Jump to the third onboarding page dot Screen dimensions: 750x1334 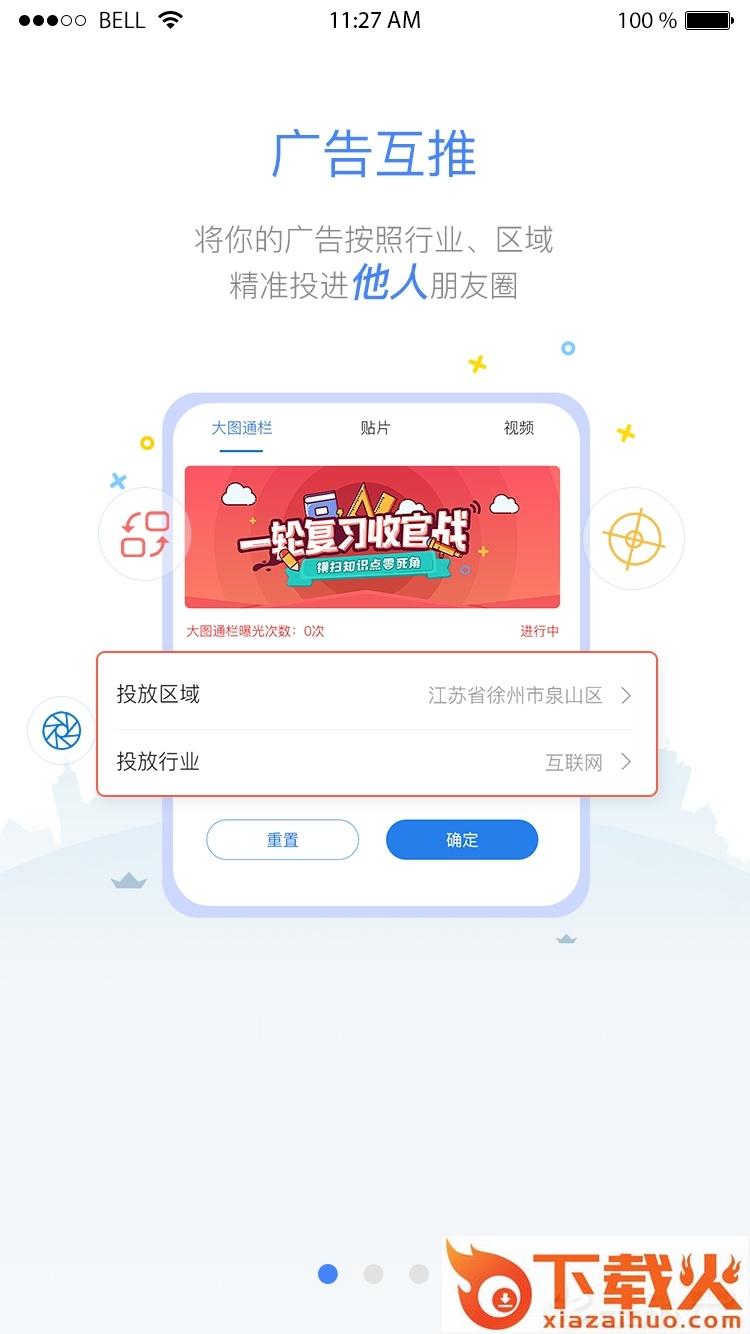tap(419, 1273)
